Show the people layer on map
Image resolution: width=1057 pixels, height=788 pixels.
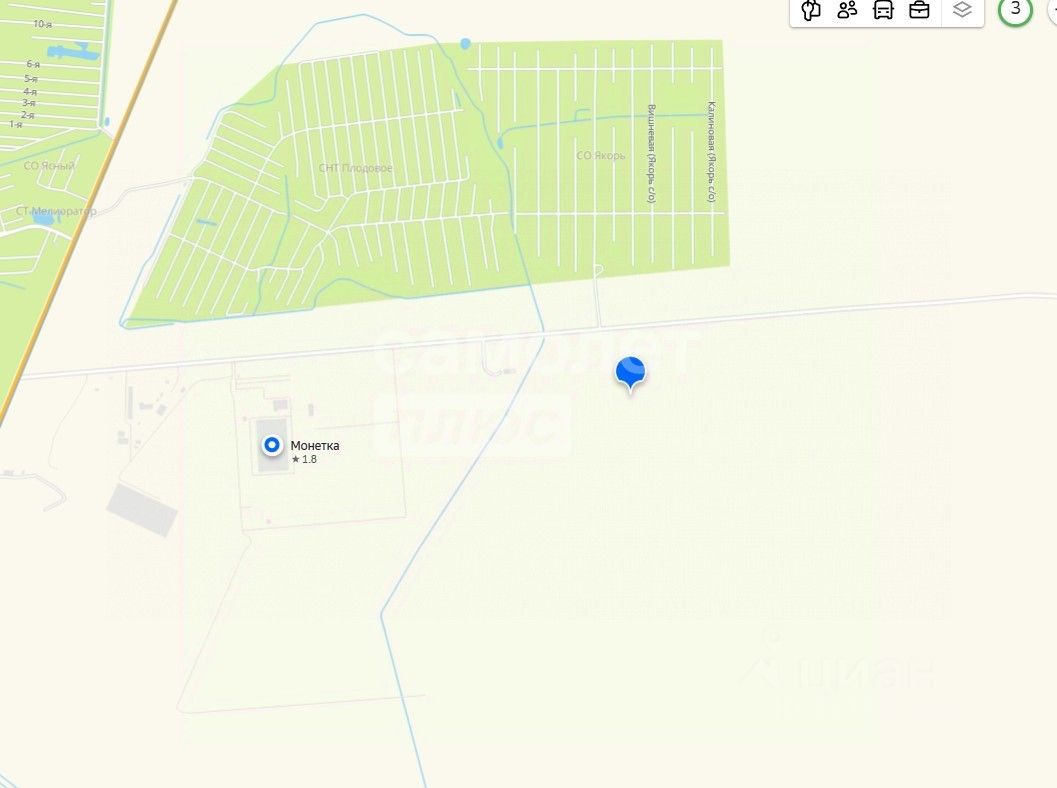[847, 10]
